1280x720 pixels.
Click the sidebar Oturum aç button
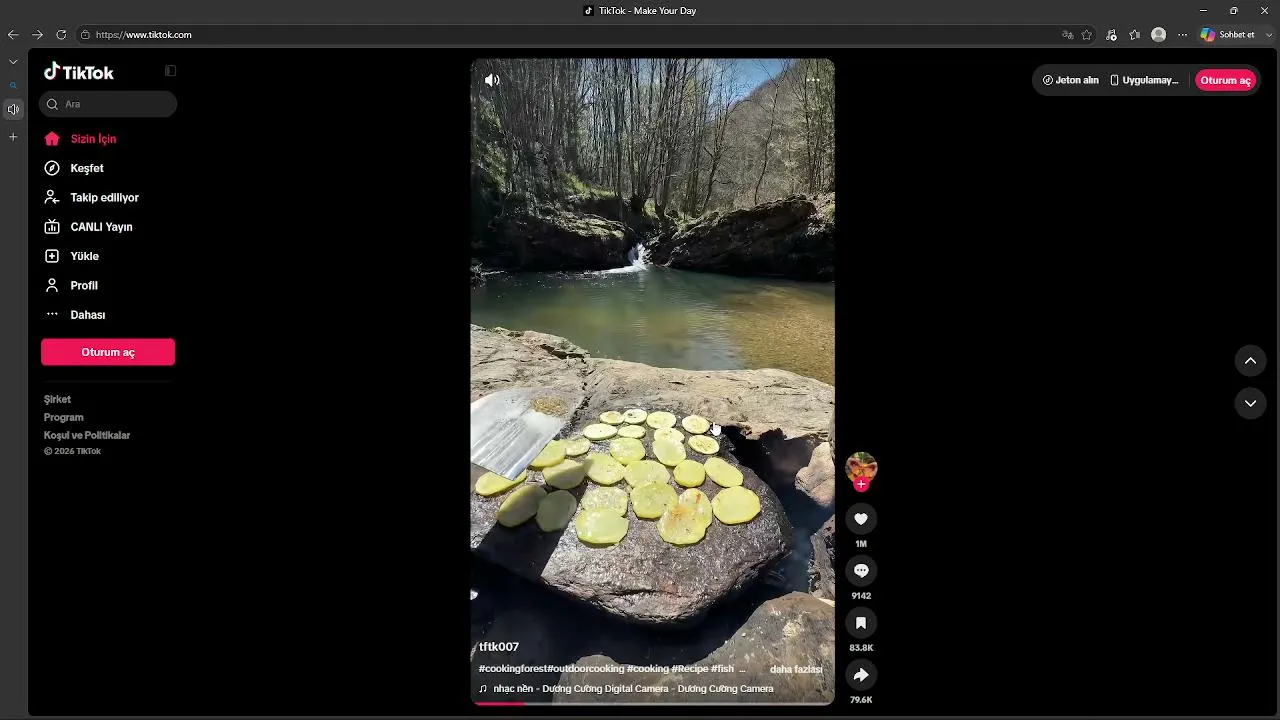pyautogui.click(x=108, y=352)
